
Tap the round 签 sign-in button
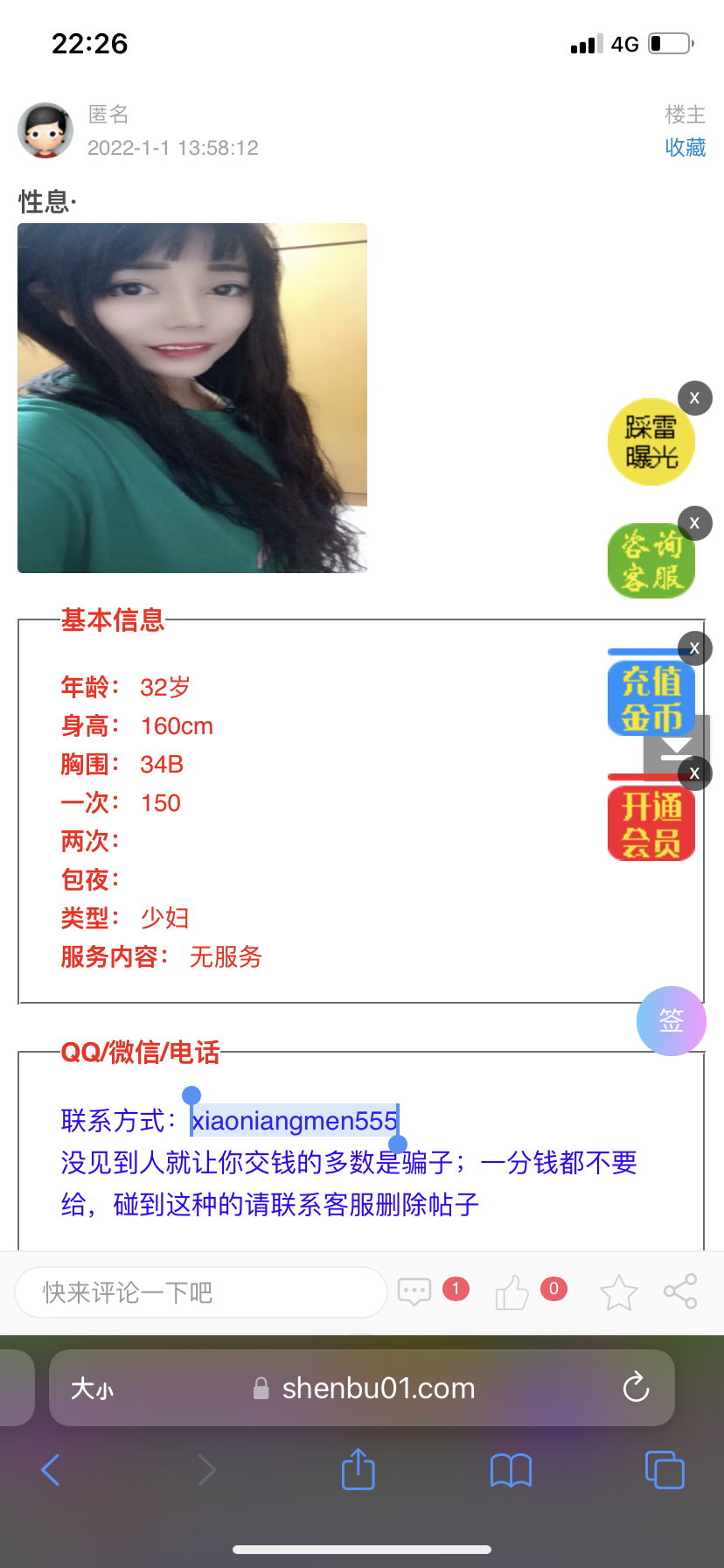tap(671, 1020)
